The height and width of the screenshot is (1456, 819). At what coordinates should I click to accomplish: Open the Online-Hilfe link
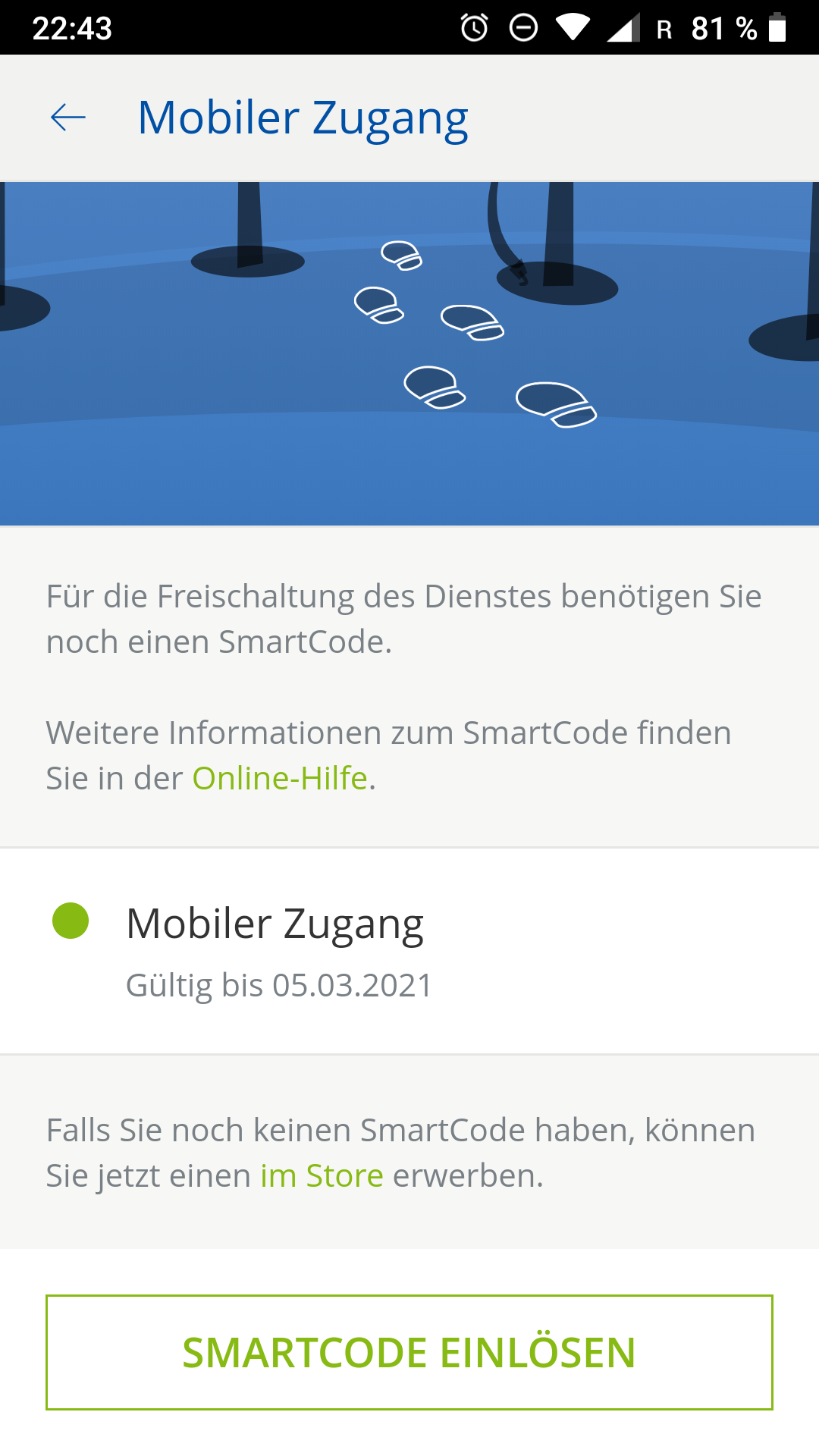280,778
